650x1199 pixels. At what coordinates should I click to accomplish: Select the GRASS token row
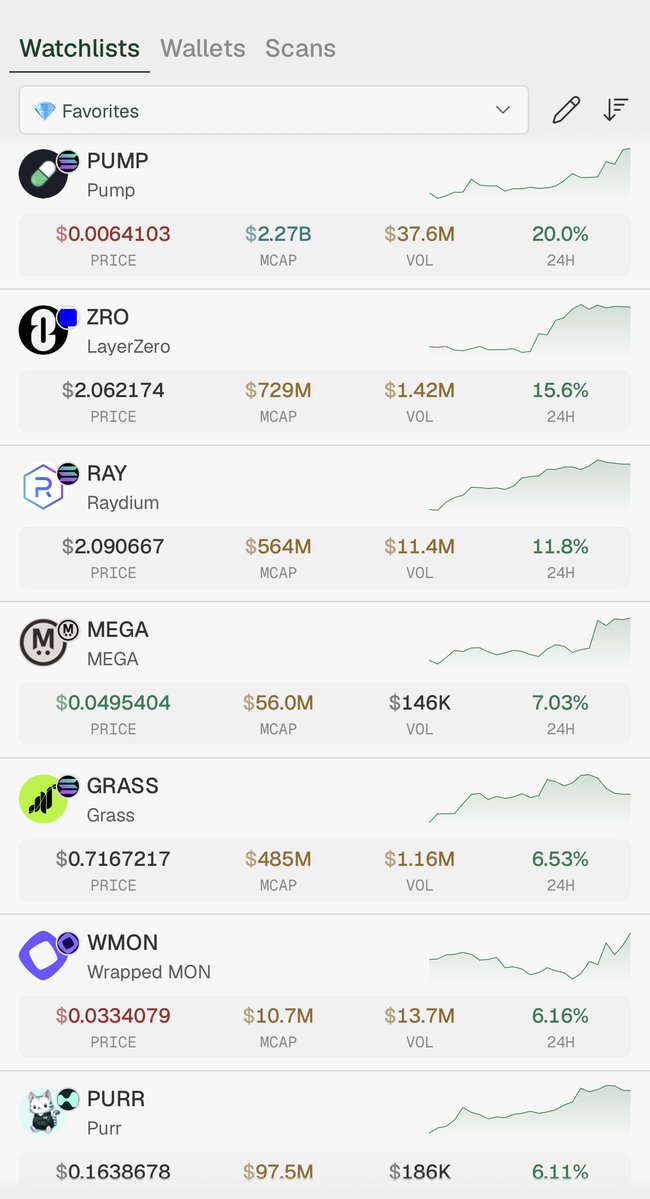point(325,837)
